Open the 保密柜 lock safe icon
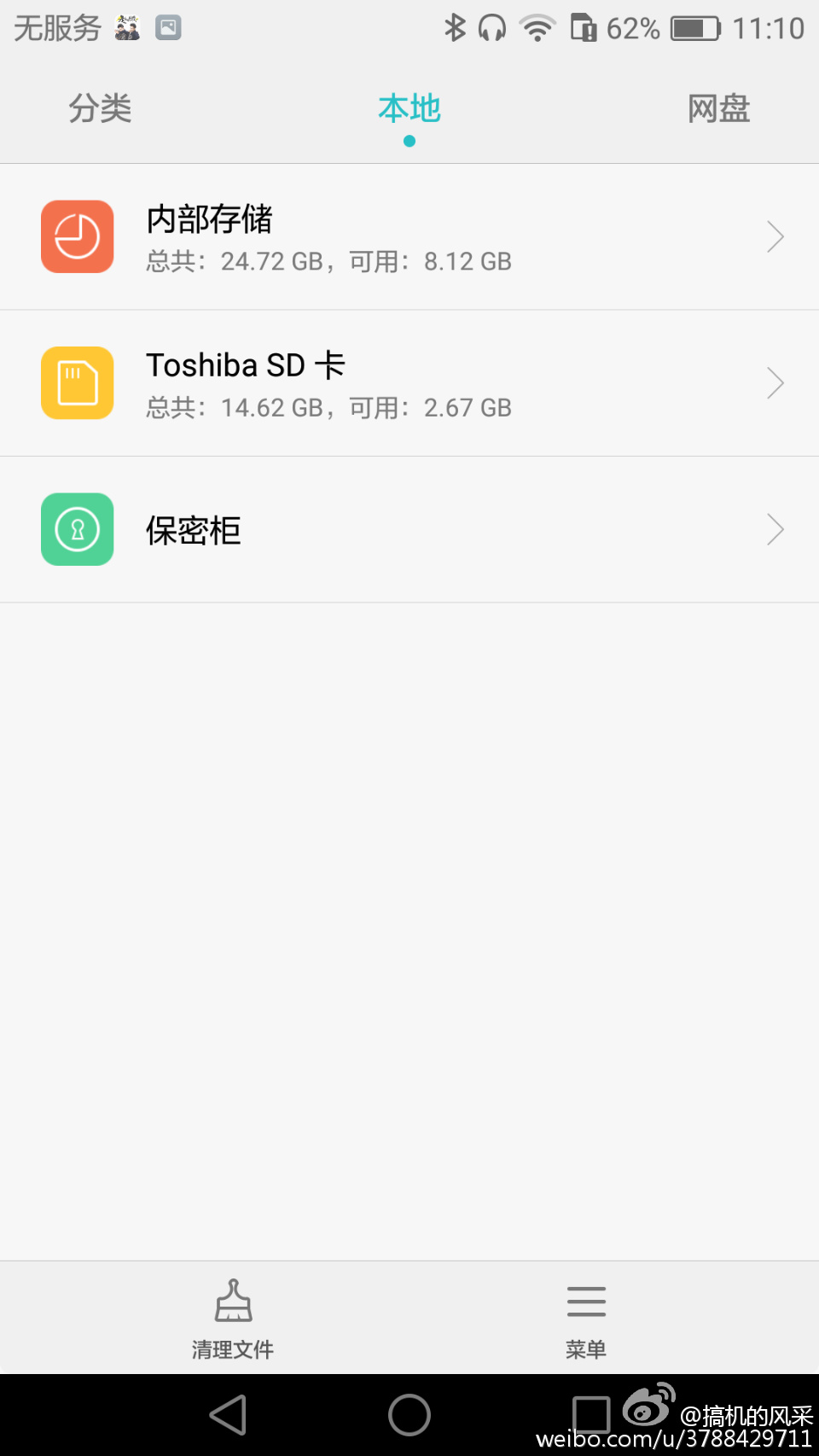Image resolution: width=819 pixels, height=1456 pixels. coord(77,529)
